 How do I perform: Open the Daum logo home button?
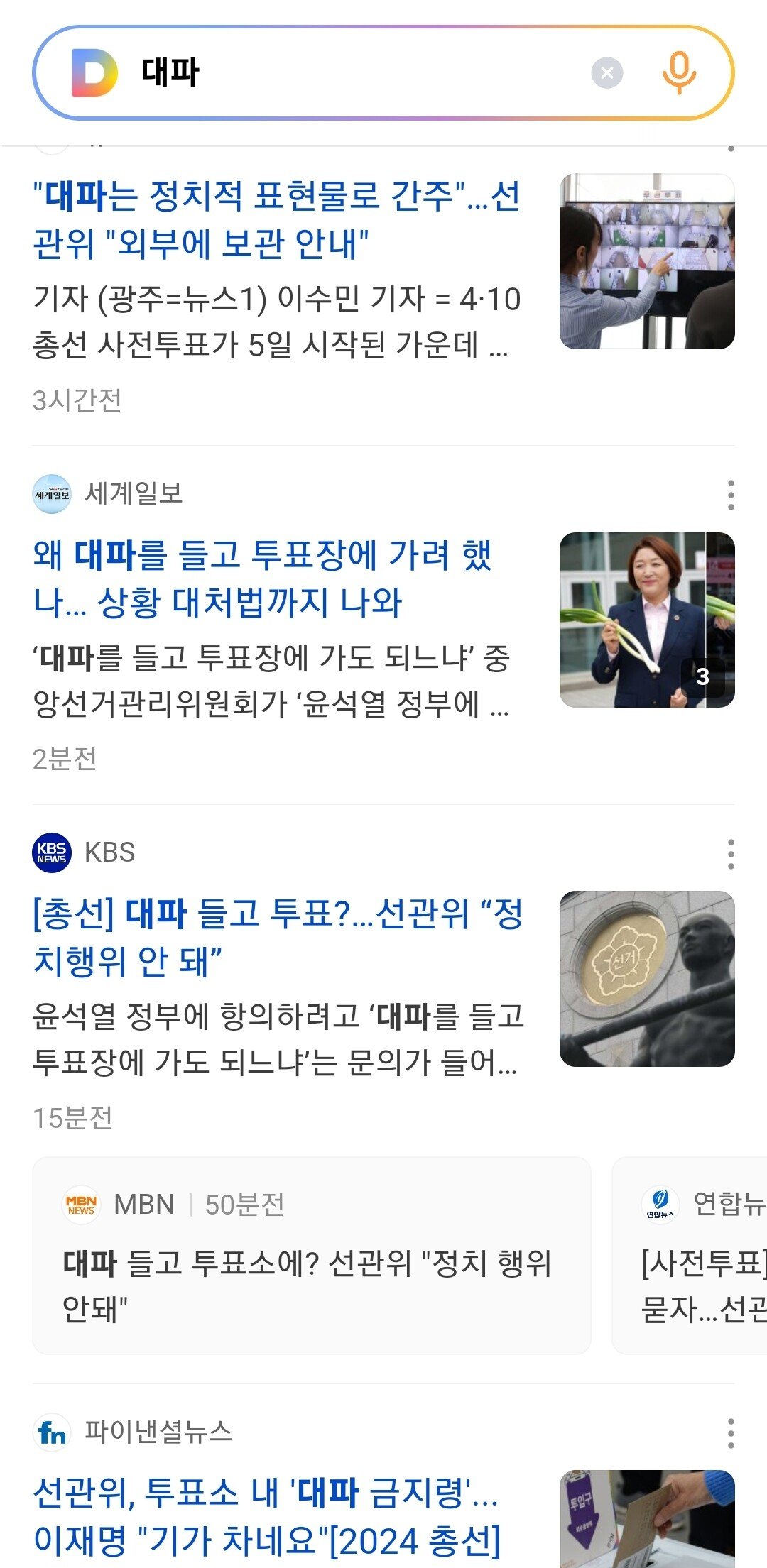click(x=94, y=72)
